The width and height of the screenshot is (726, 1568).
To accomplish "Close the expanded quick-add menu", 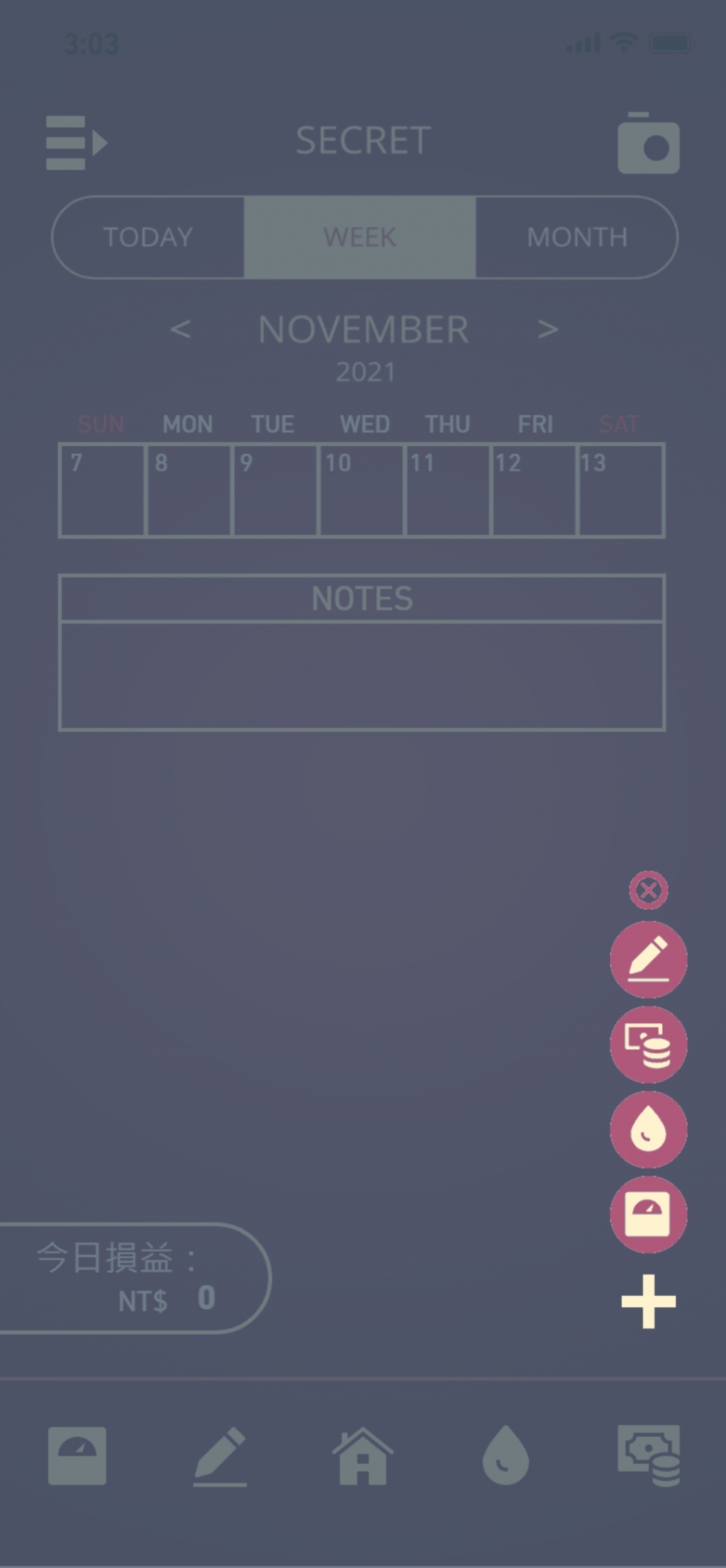I will tap(648, 890).
